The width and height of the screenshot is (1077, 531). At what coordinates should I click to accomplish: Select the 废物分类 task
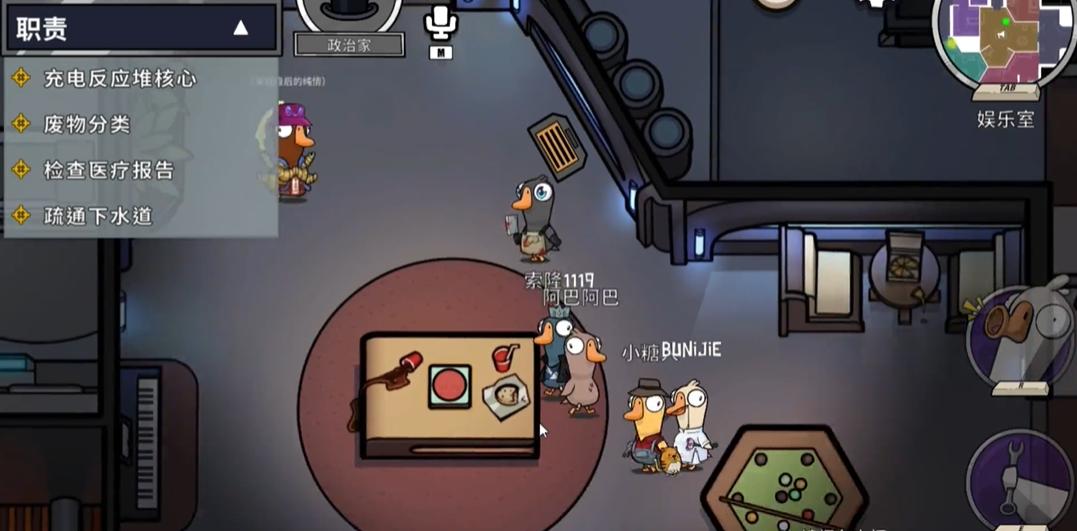tap(87, 124)
